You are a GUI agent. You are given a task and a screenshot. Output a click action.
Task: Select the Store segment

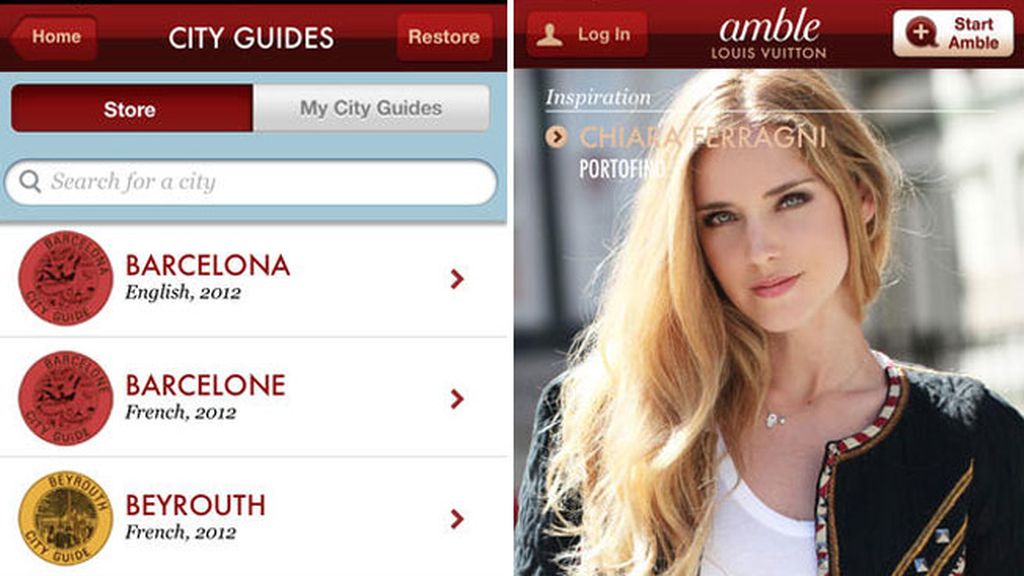point(130,108)
